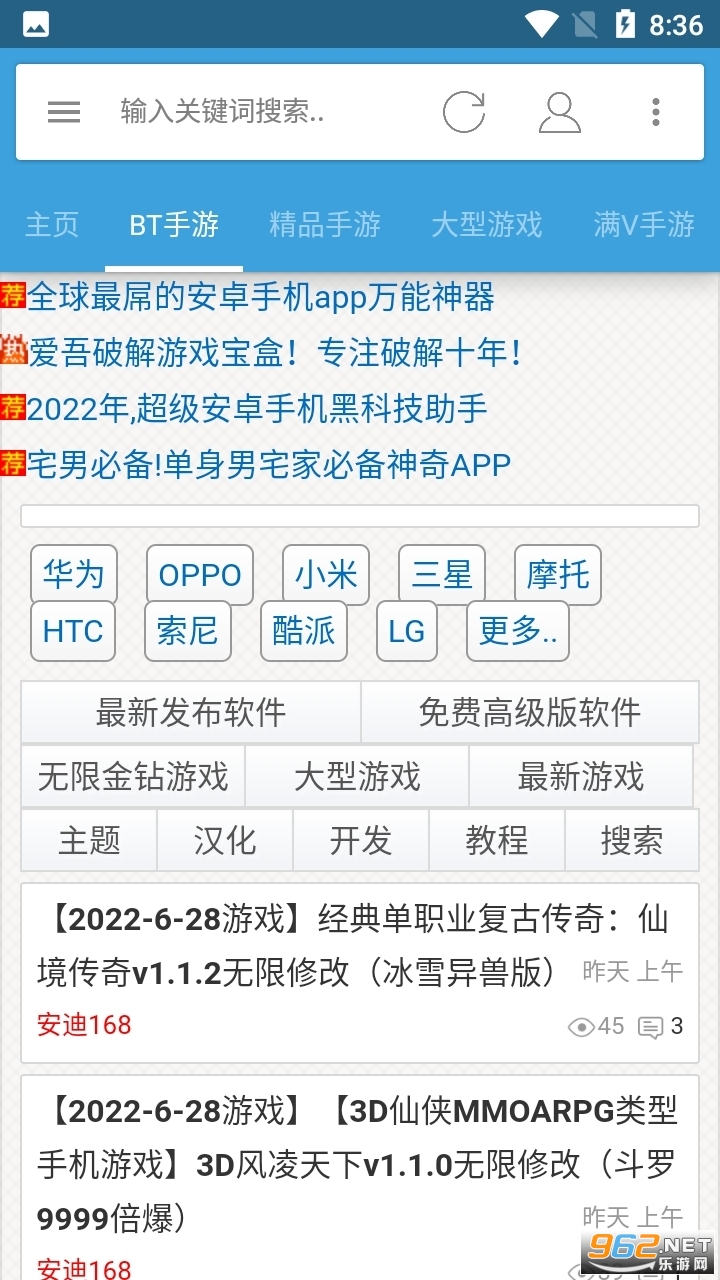
Task: Open the 汉化 category
Action: click(225, 841)
